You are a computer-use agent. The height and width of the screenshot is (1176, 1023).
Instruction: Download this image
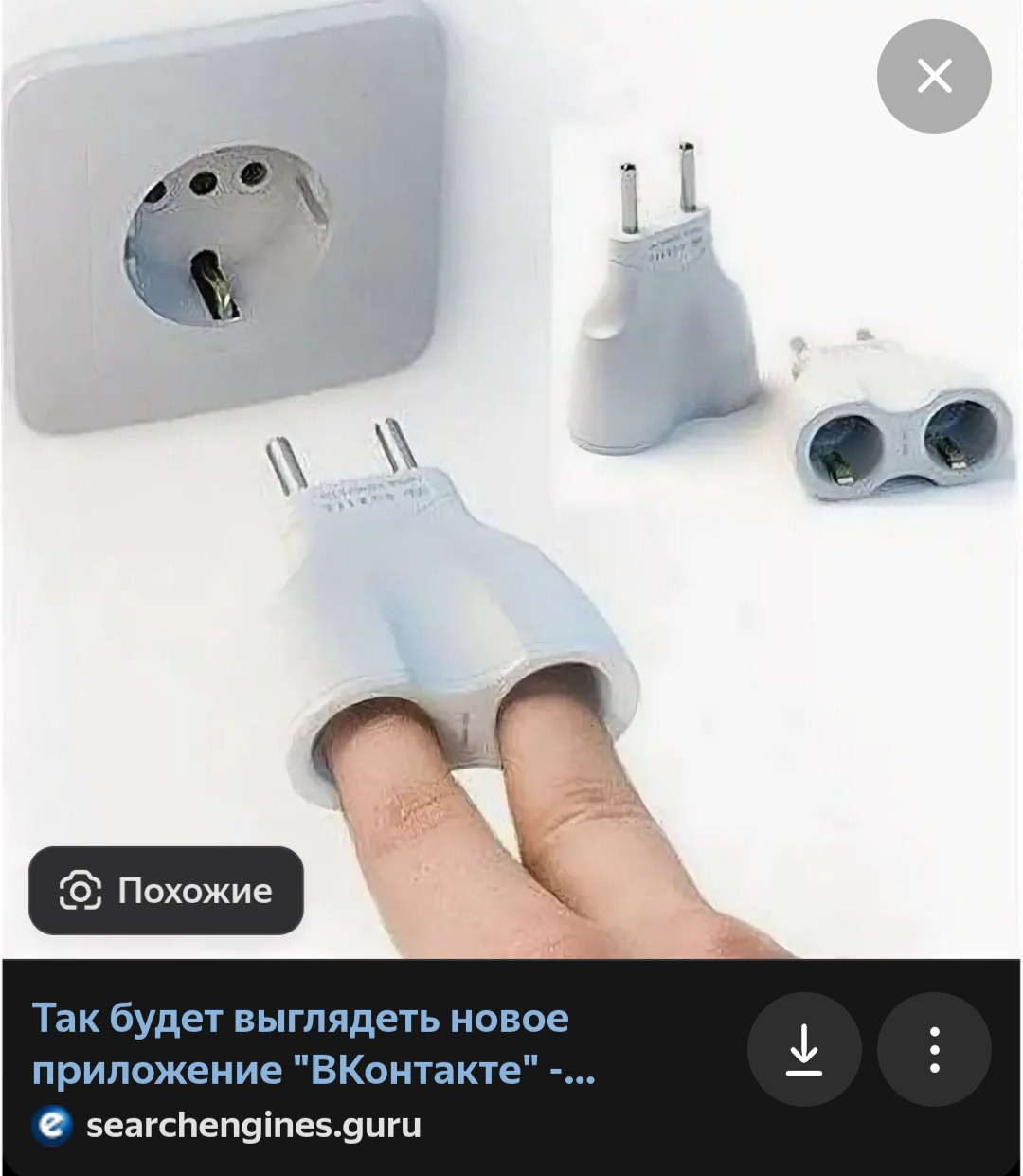point(804,1049)
